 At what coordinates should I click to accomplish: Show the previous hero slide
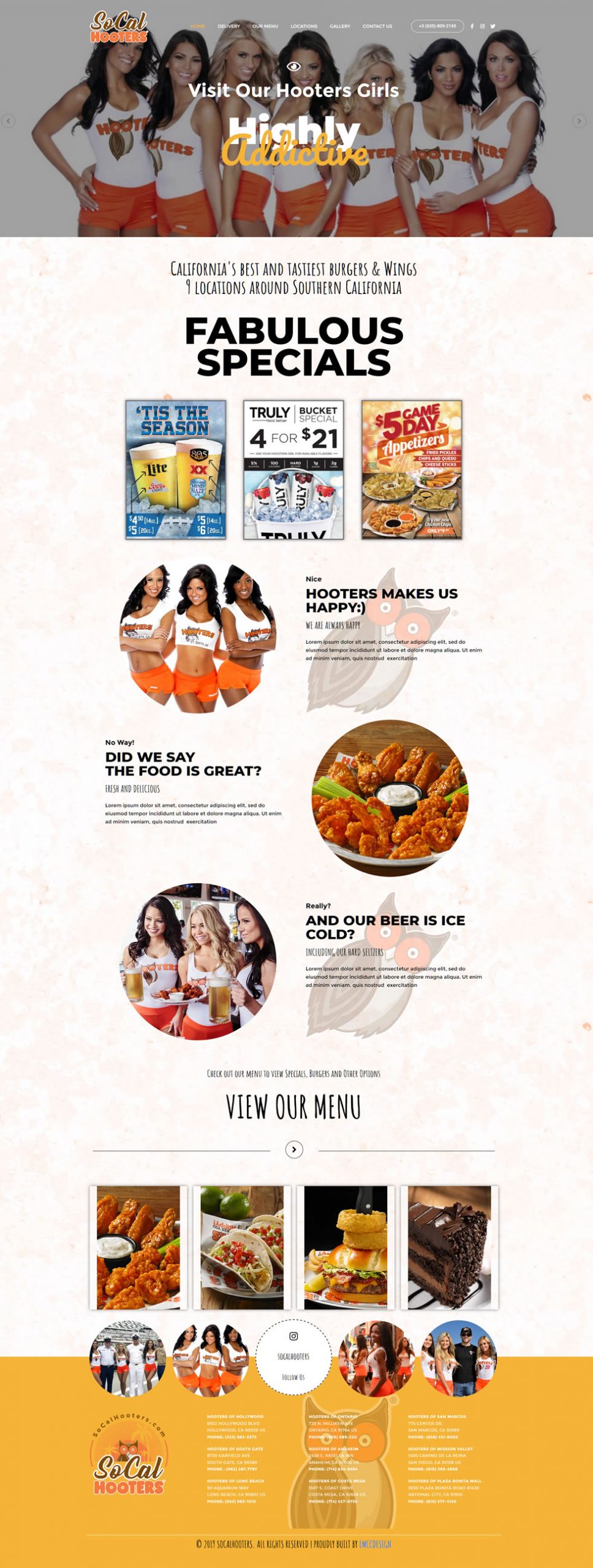(8, 121)
